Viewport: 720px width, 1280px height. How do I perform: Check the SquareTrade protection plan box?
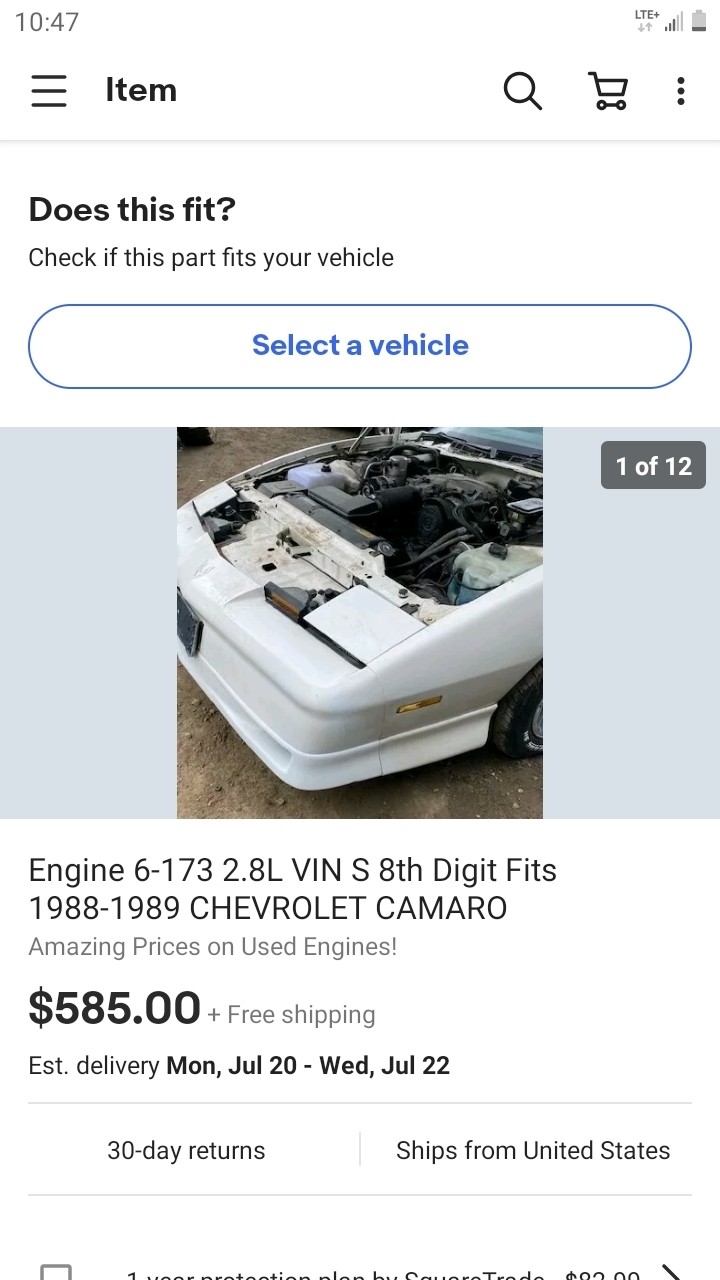[x=56, y=1272]
